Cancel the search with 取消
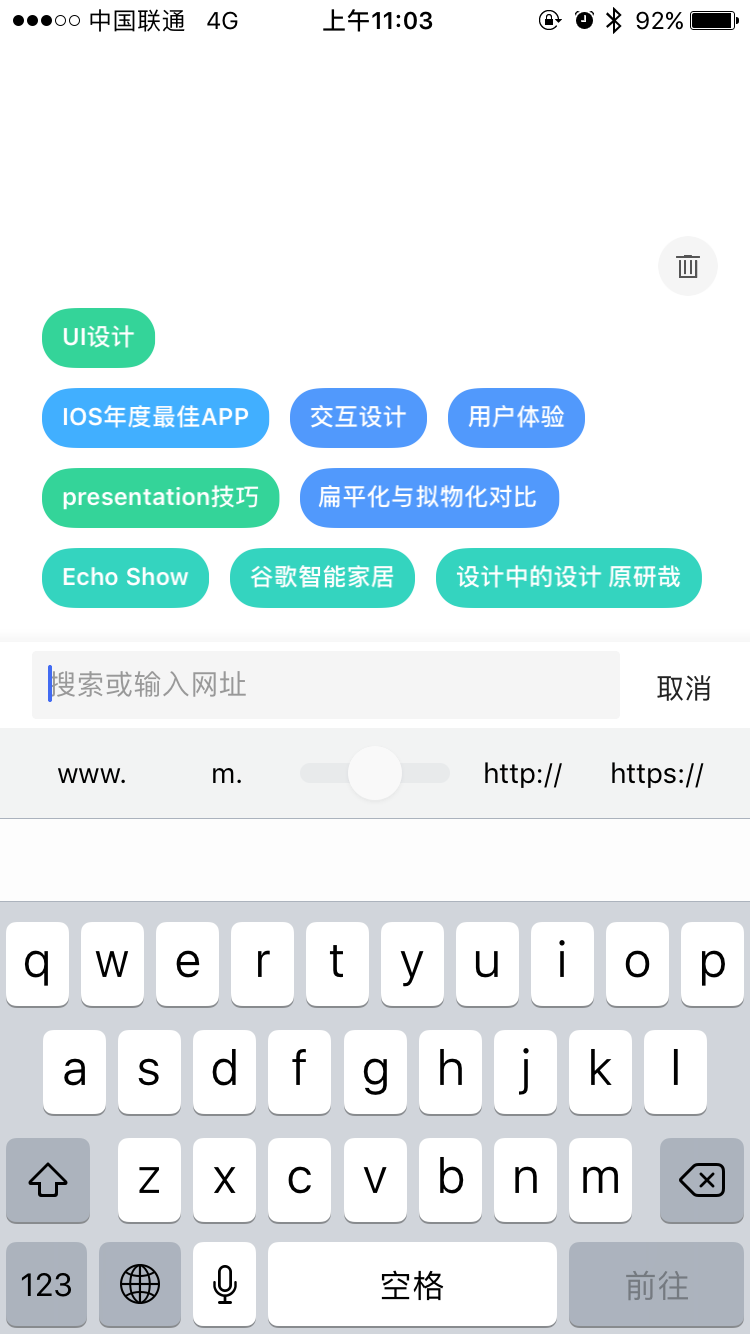The height and width of the screenshot is (1334, 750). pyautogui.click(x=684, y=687)
